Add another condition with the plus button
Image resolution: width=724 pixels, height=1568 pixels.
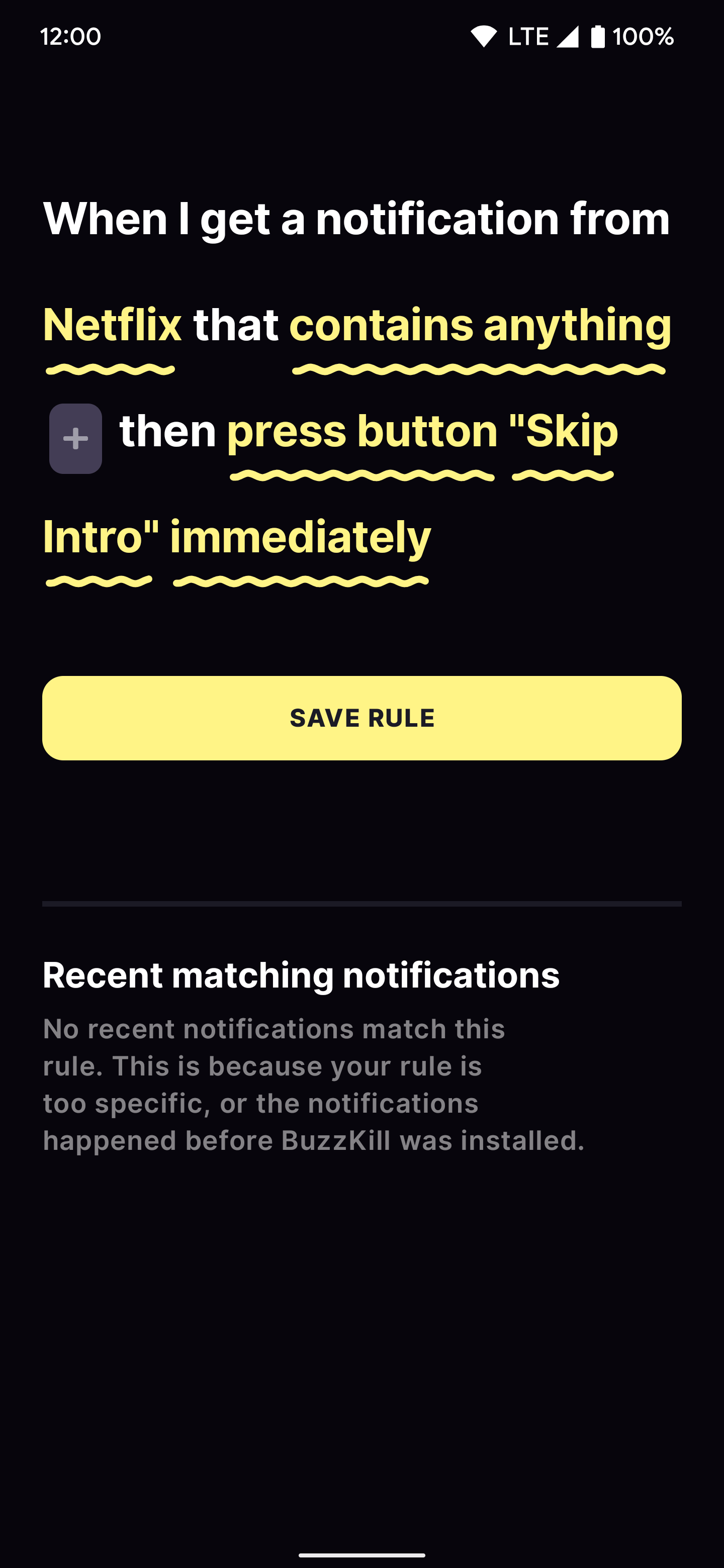point(75,438)
